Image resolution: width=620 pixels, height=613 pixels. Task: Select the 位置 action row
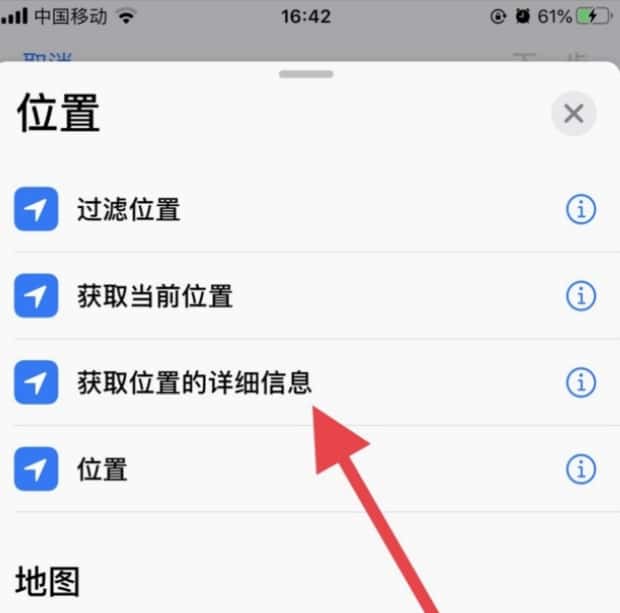[102, 468]
